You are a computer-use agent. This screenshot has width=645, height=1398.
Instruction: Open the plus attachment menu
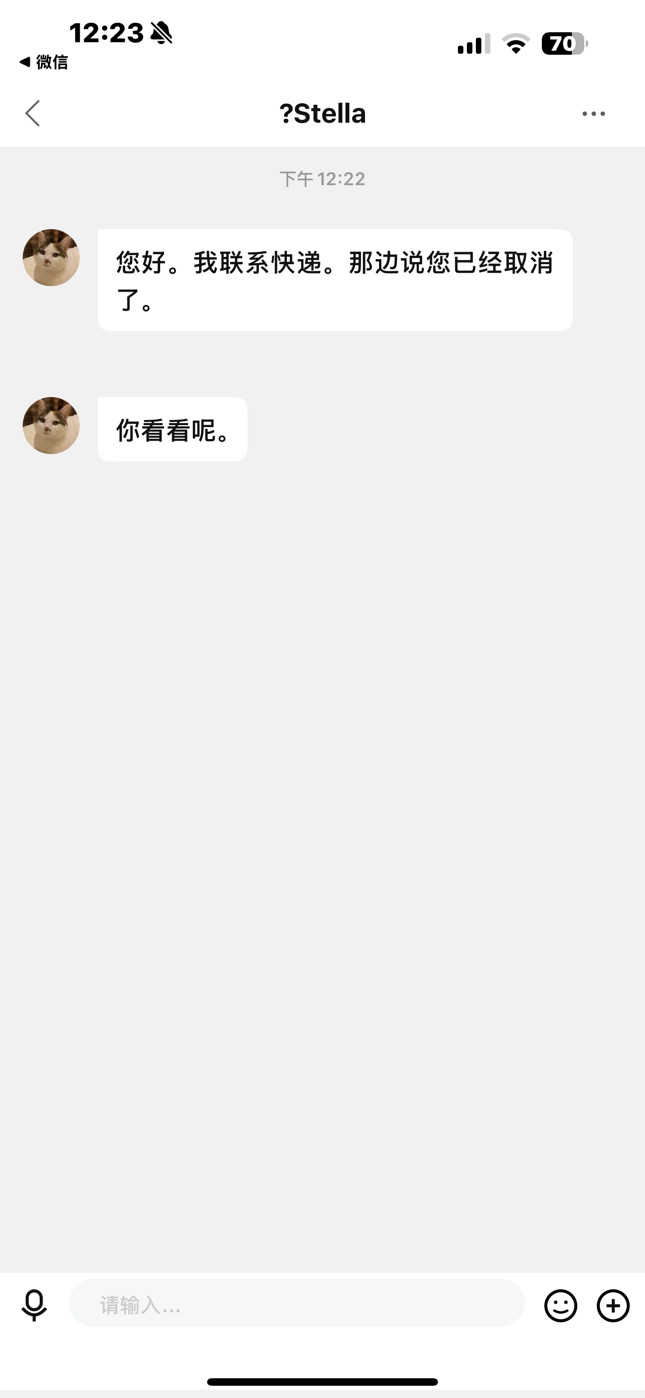613,1305
